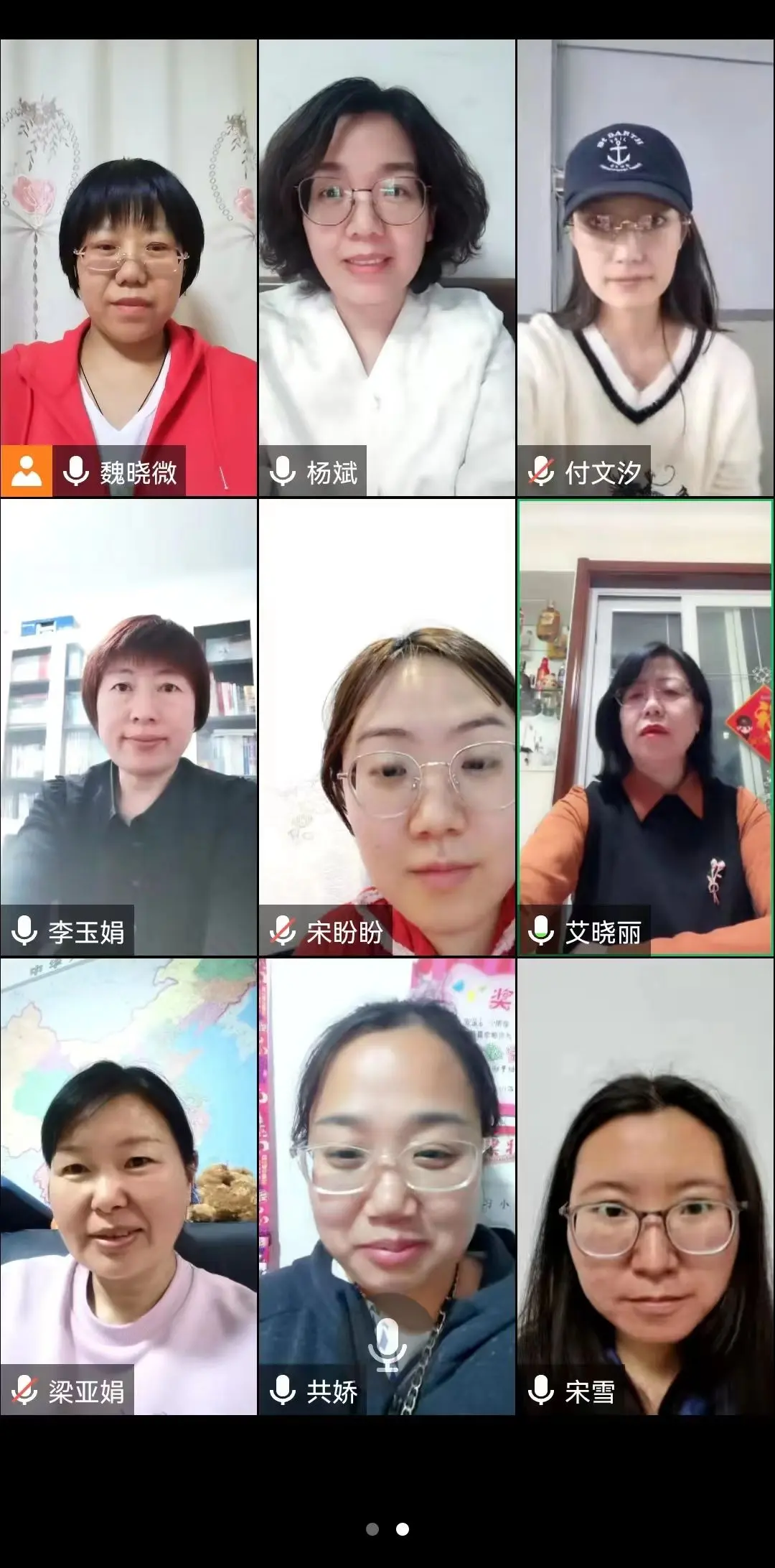Open 魏晓微's video tile

point(128,267)
